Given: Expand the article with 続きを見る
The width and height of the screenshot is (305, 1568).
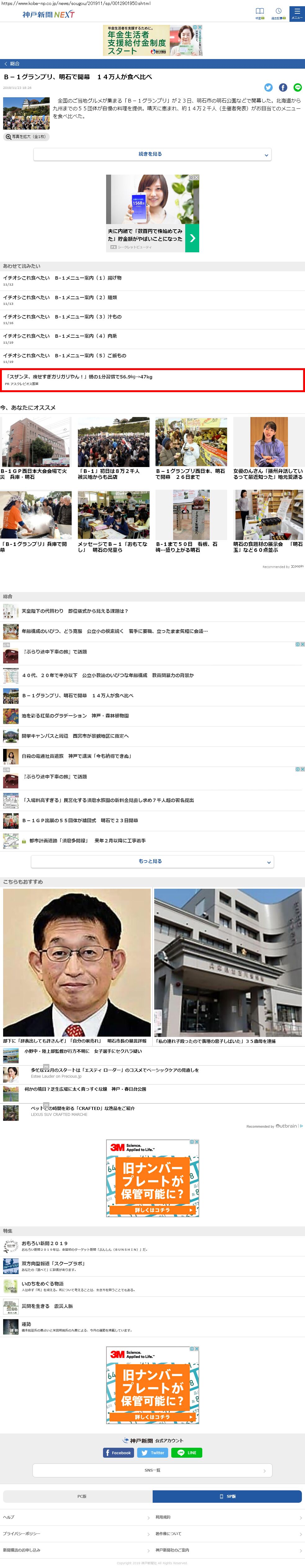Looking at the screenshot, I should click(152, 155).
